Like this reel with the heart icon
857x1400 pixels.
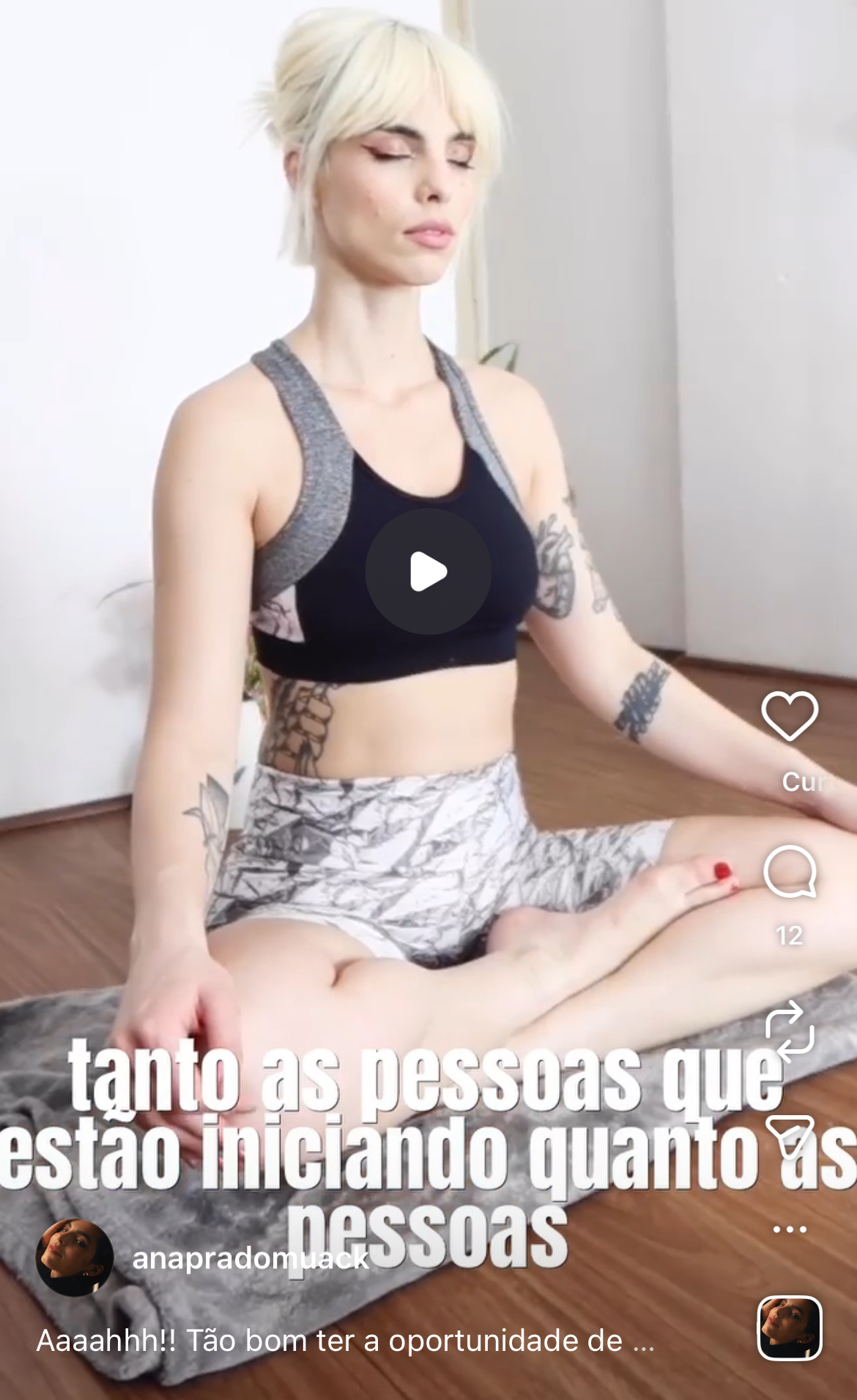pyautogui.click(x=790, y=716)
